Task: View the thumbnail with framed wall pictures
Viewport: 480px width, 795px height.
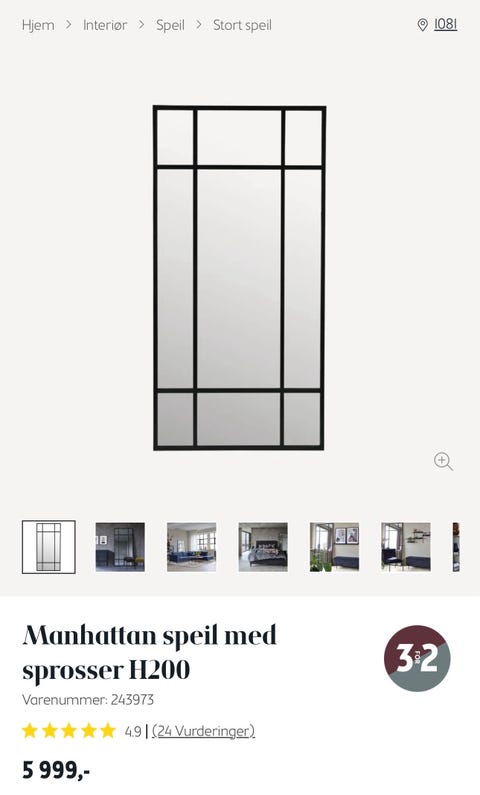Action: [x=335, y=547]
